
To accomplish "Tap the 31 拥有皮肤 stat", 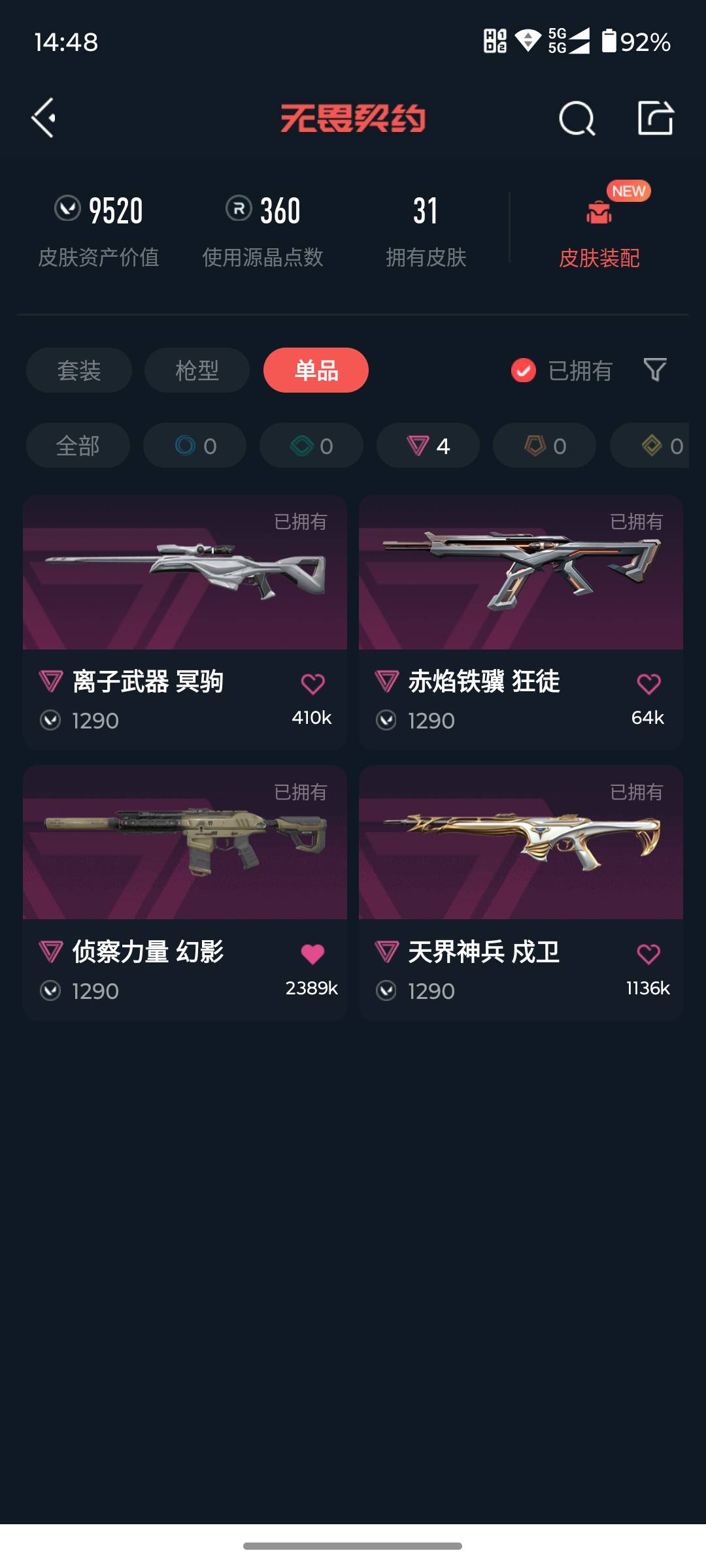I will 426,229.
